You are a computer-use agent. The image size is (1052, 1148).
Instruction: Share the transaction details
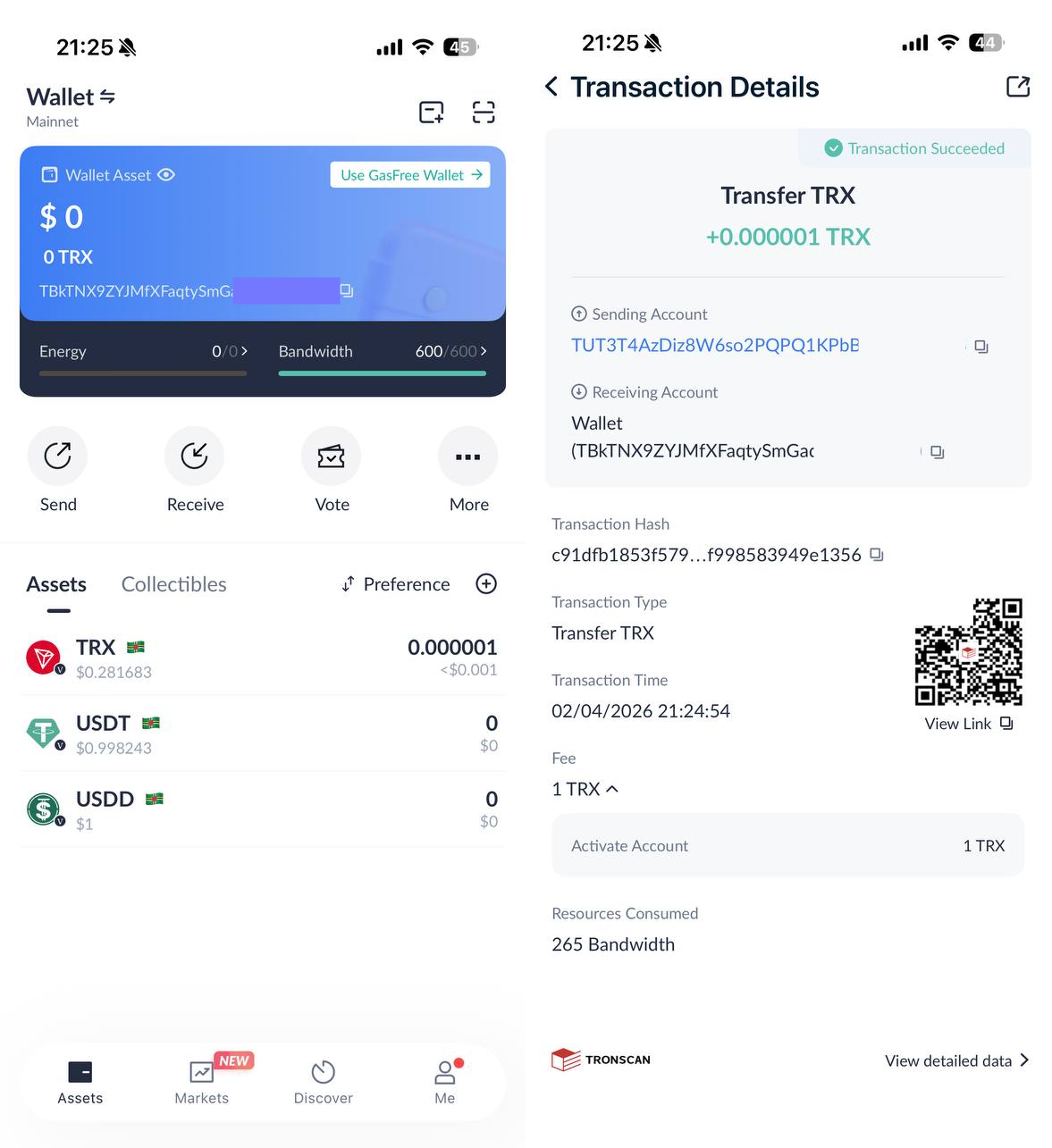(1018, 87)
